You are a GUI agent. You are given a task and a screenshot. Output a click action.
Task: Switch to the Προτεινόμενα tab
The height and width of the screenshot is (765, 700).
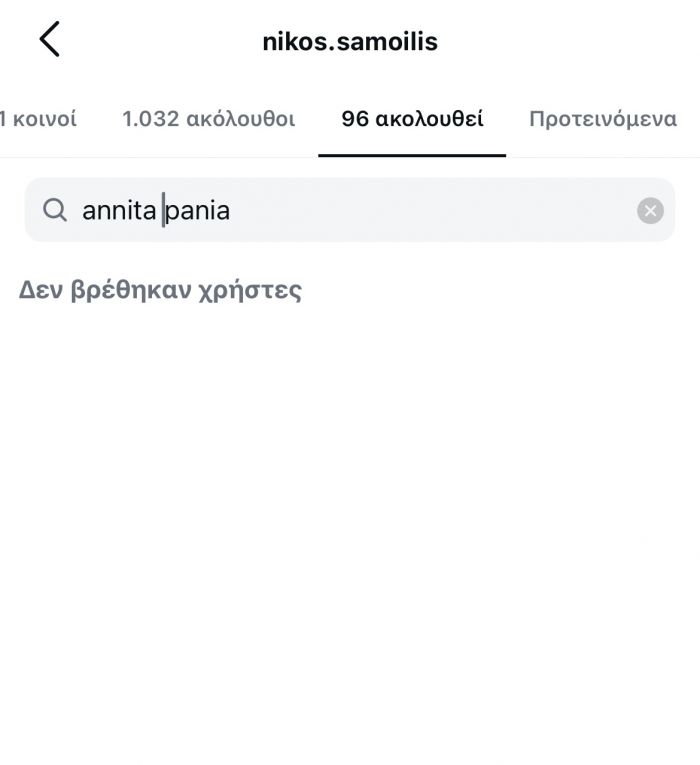pos(603,120)
